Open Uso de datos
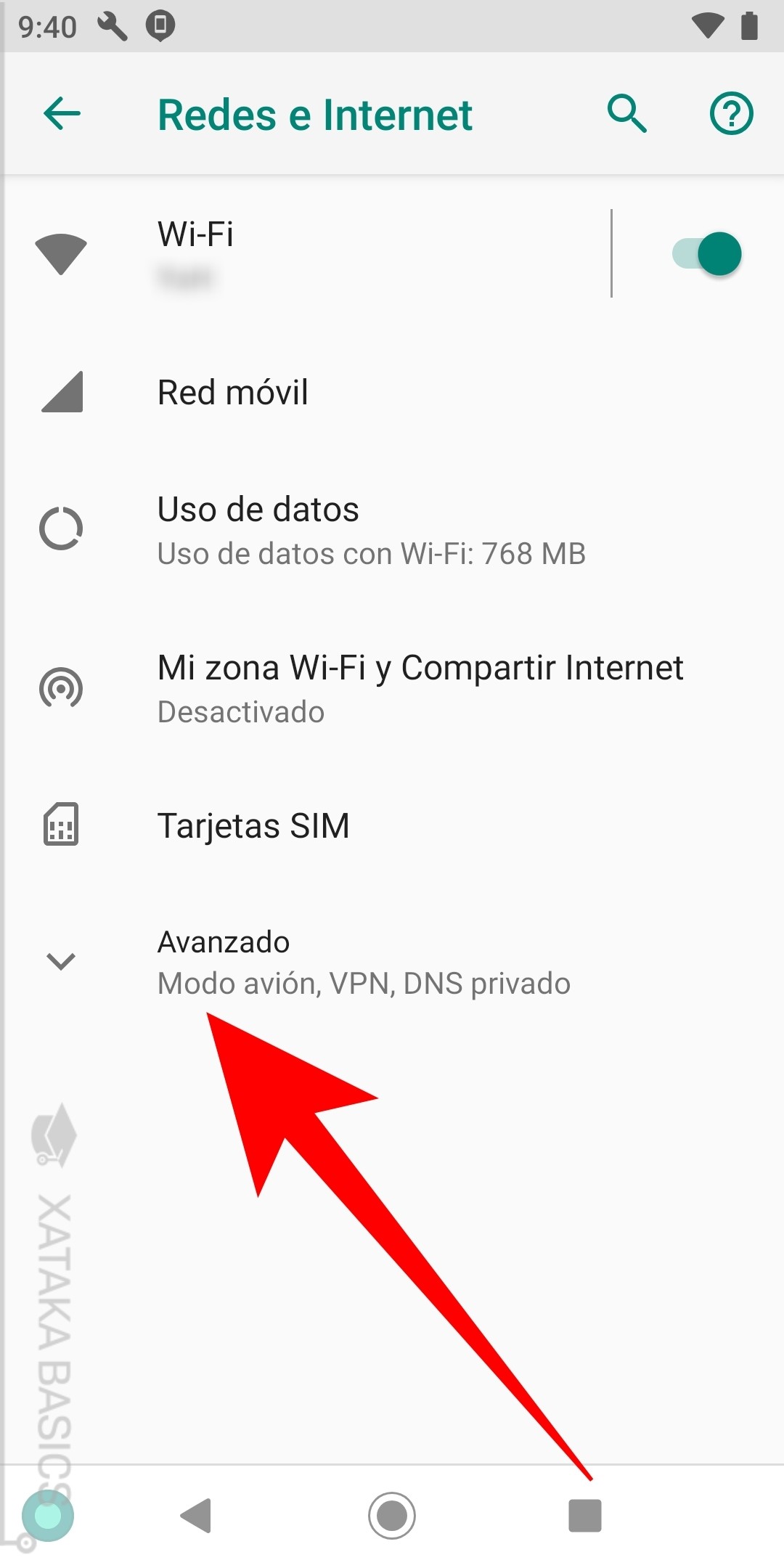 [x=392, y=531]
